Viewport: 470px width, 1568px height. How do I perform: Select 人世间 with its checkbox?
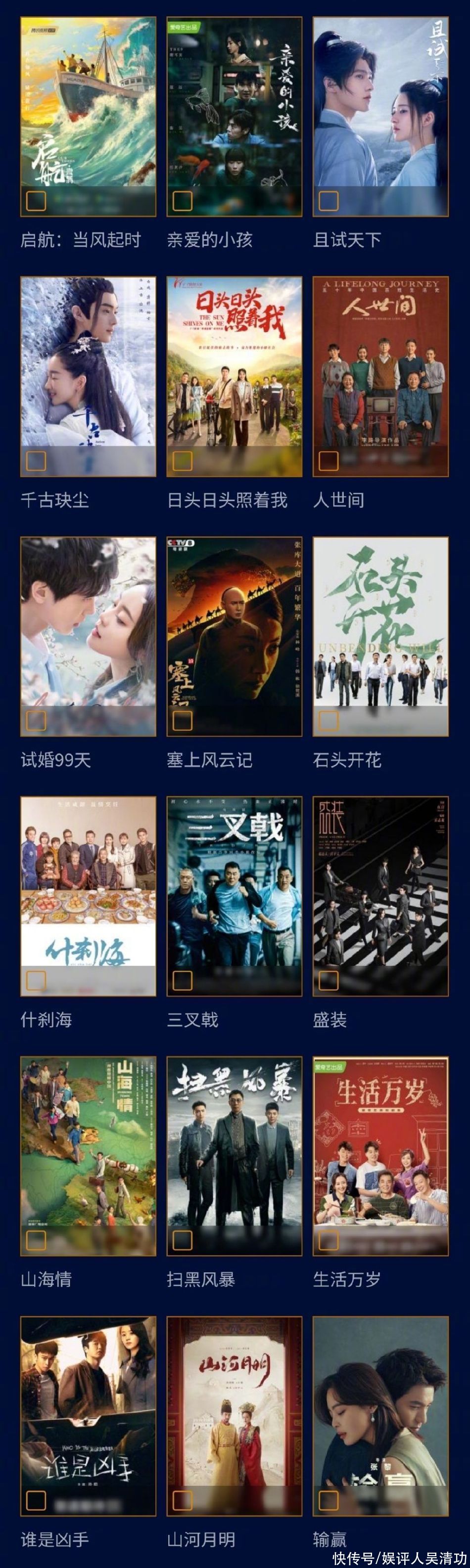coord(328,461)
